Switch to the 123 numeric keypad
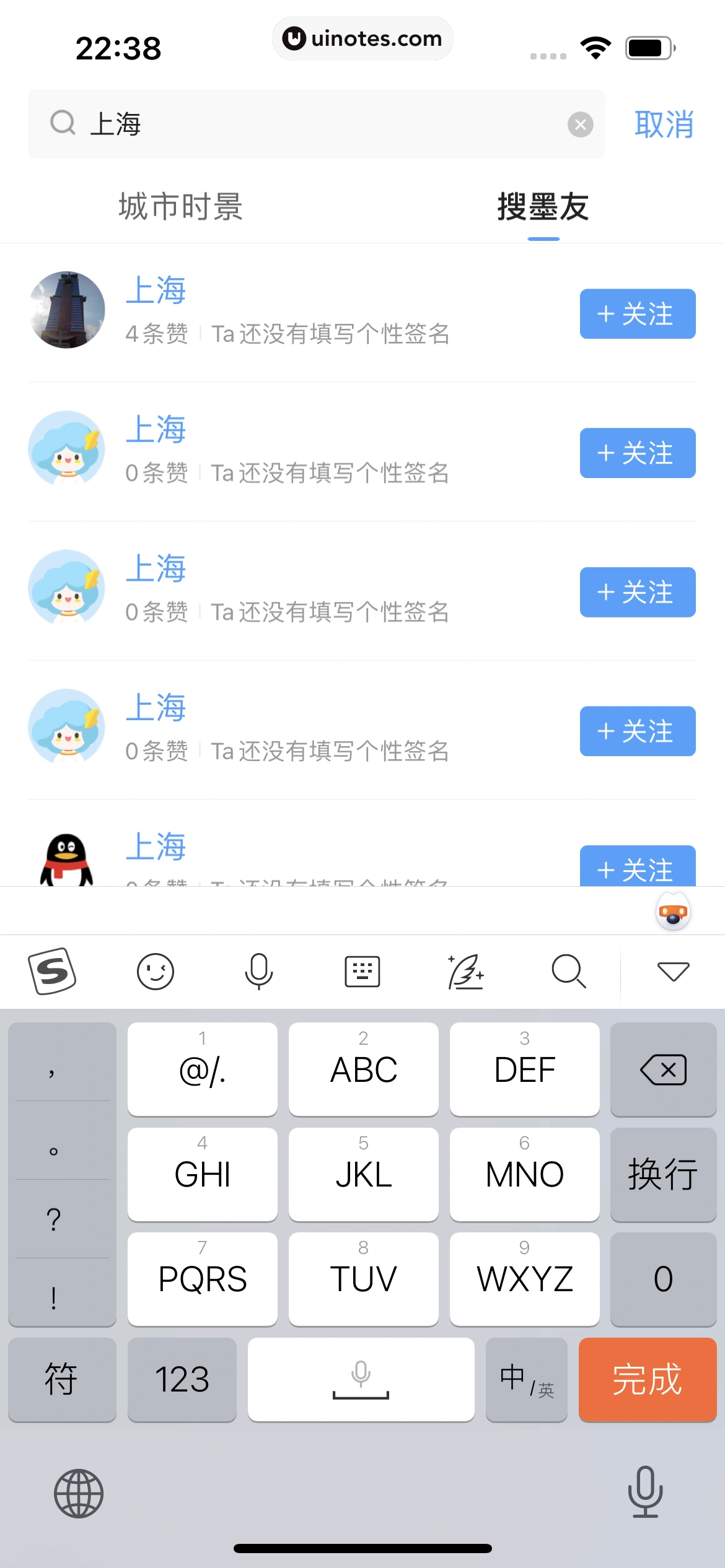The height and width of the screenshot is (1568, 725). pos(182,1380)
